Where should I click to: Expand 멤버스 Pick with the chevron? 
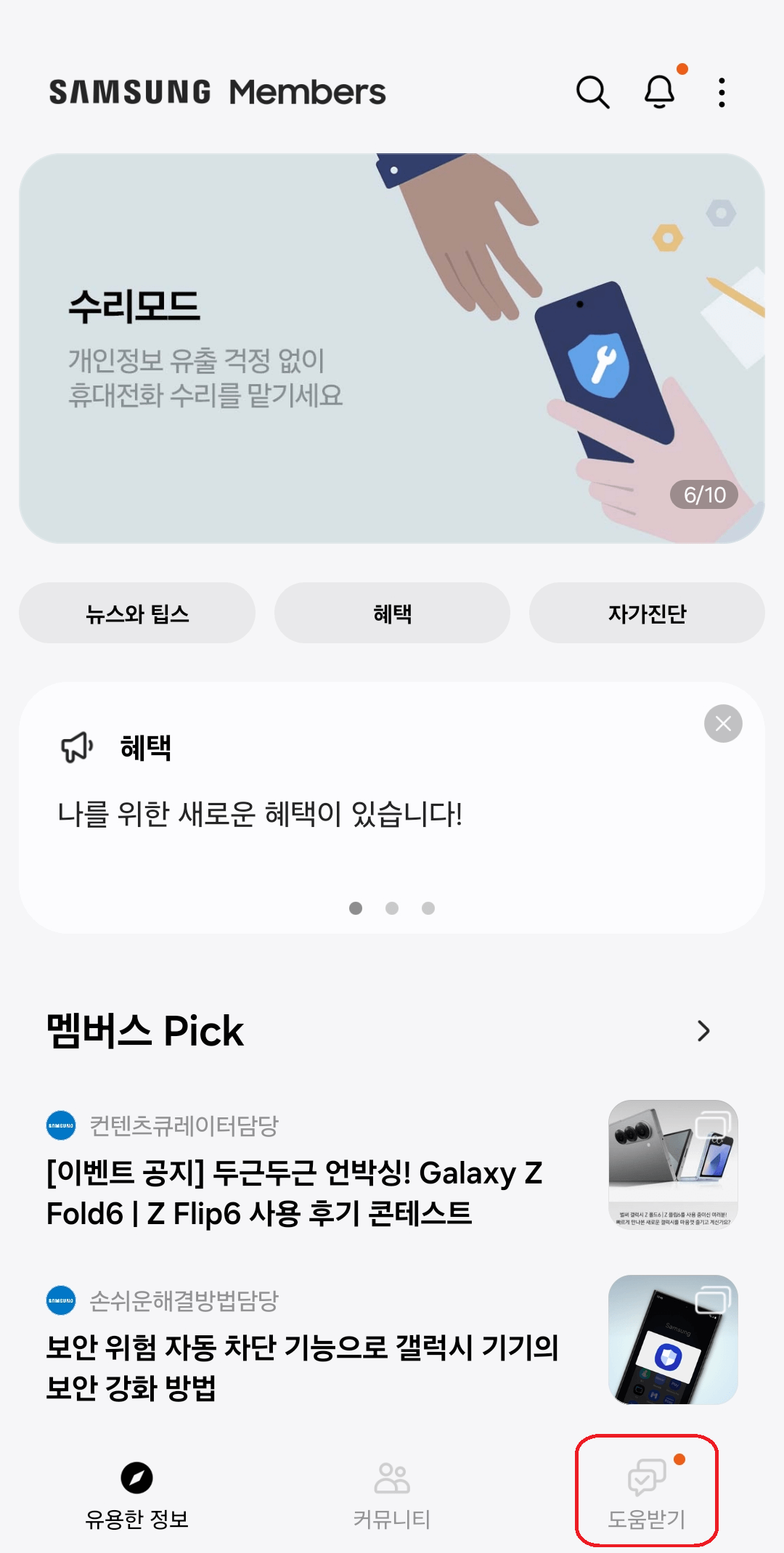pos(703,1032)
